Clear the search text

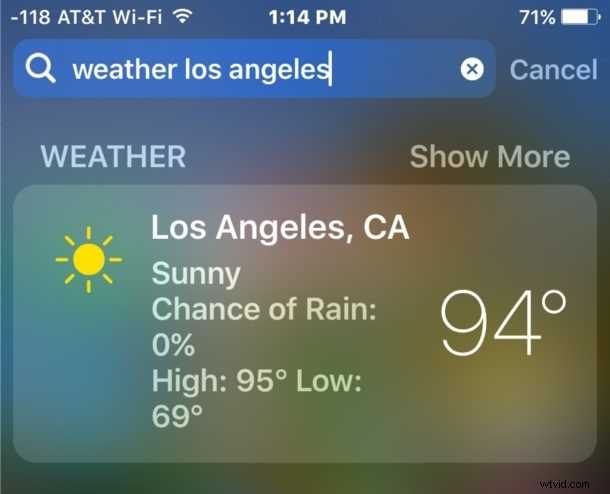472,69
